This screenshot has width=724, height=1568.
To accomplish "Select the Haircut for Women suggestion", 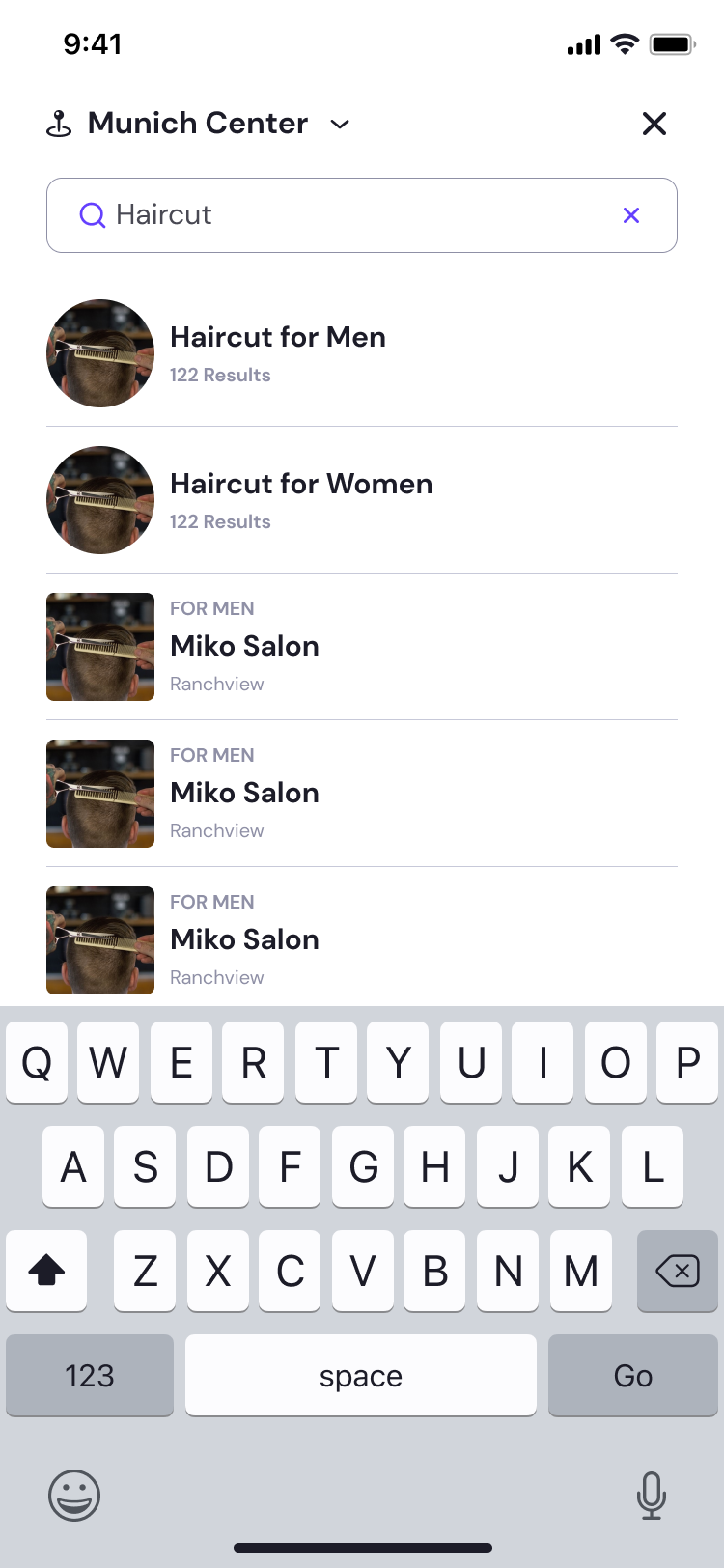I will pyautogui.click(x=301, y=484).
